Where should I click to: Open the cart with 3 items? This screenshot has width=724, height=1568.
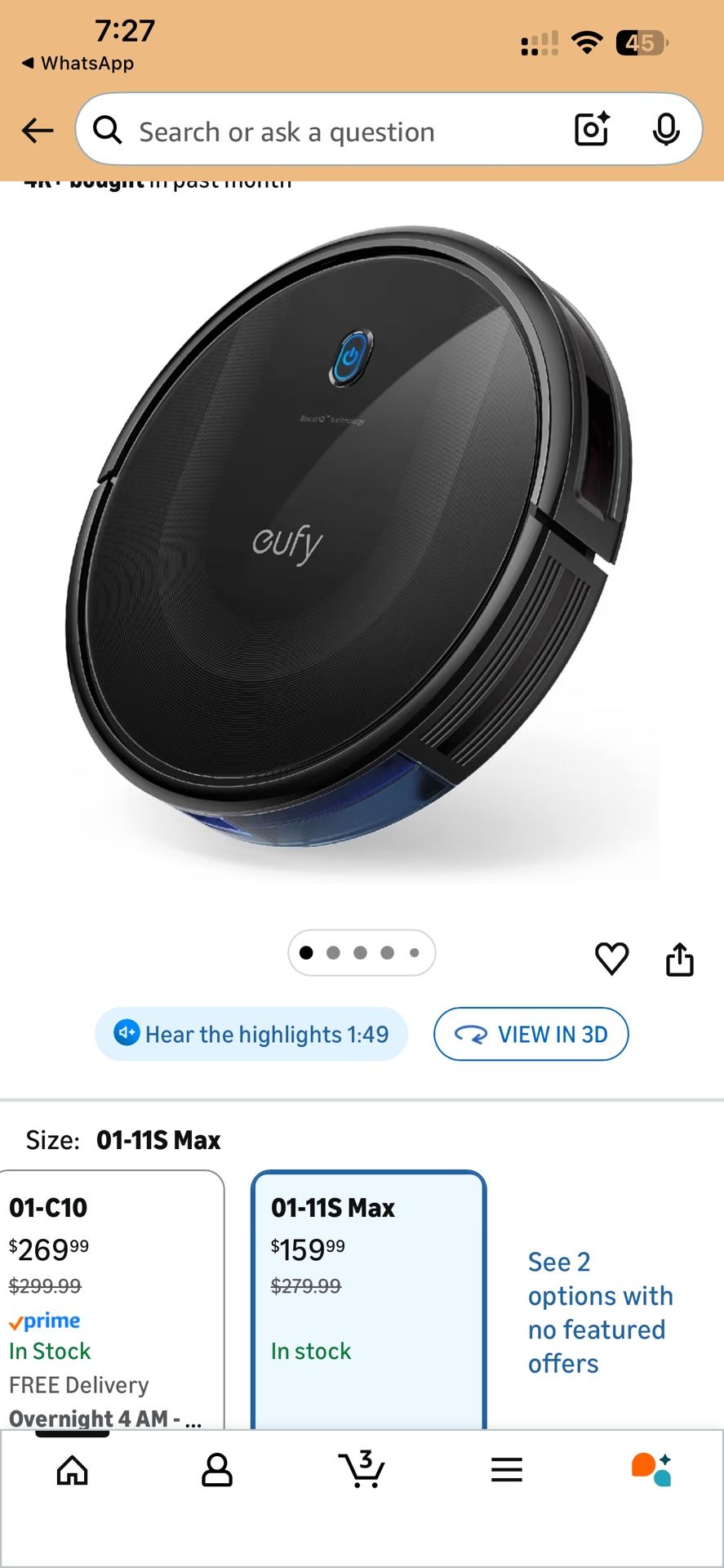[x=362, y=1469]
